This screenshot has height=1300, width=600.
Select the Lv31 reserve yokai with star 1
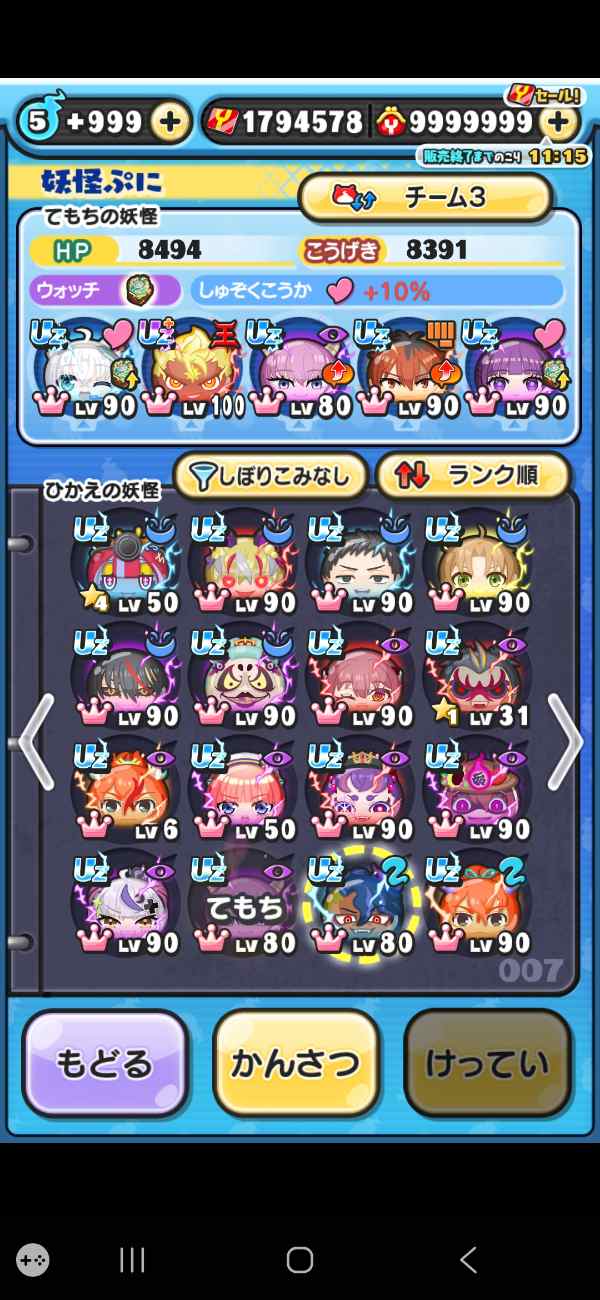(477, 678)
